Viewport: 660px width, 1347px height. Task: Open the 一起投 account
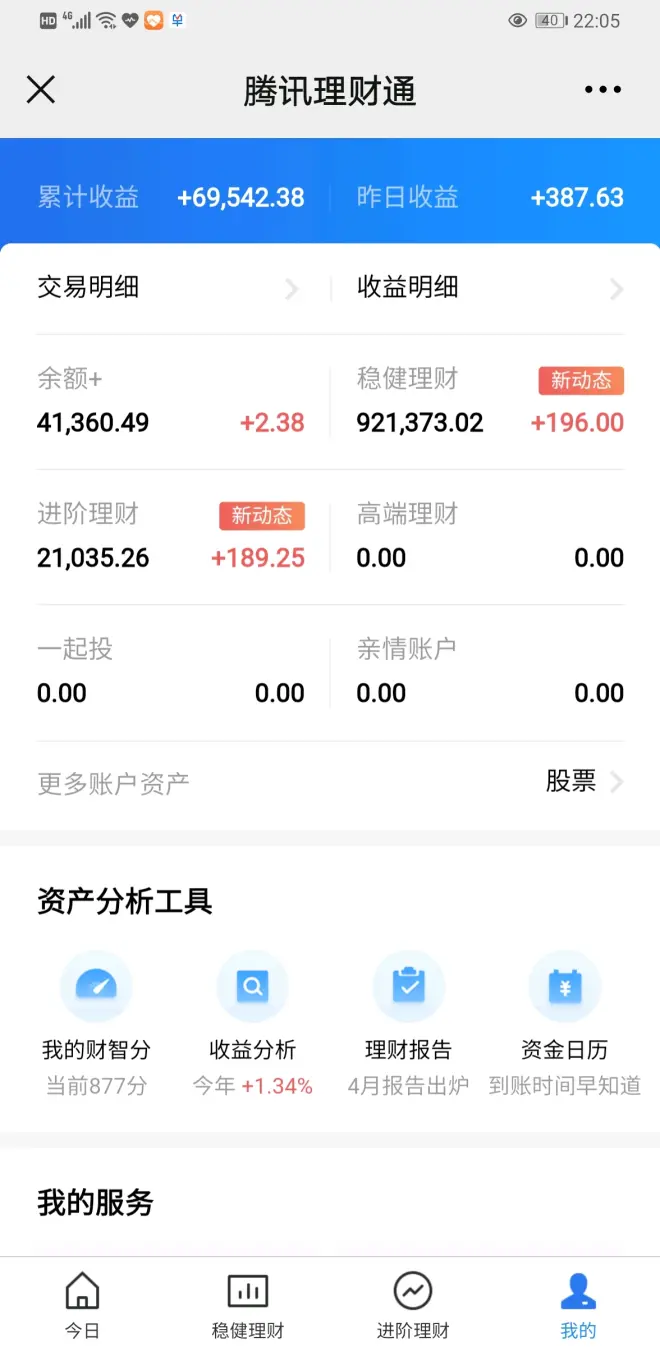coord(170,672)
